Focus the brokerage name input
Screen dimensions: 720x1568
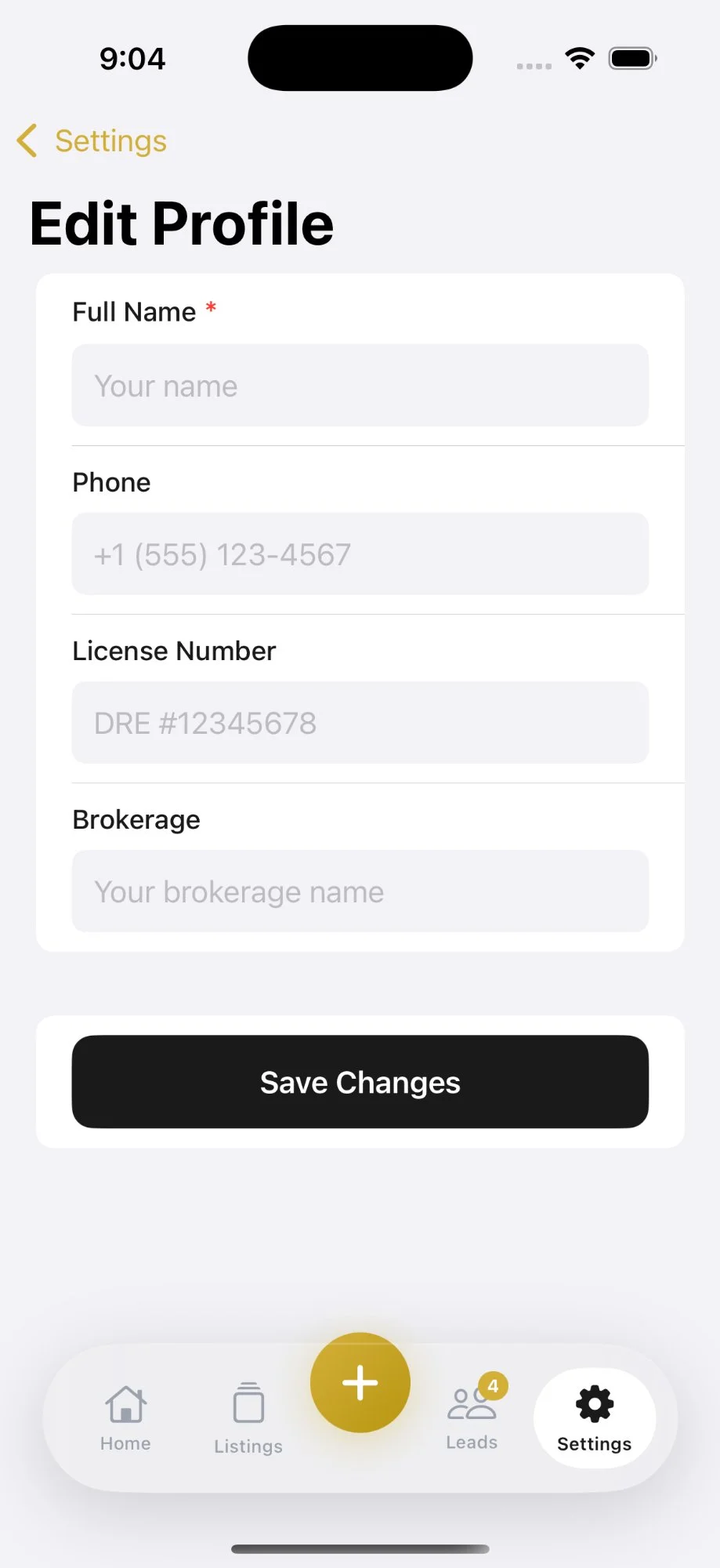[x=360, y=891]
